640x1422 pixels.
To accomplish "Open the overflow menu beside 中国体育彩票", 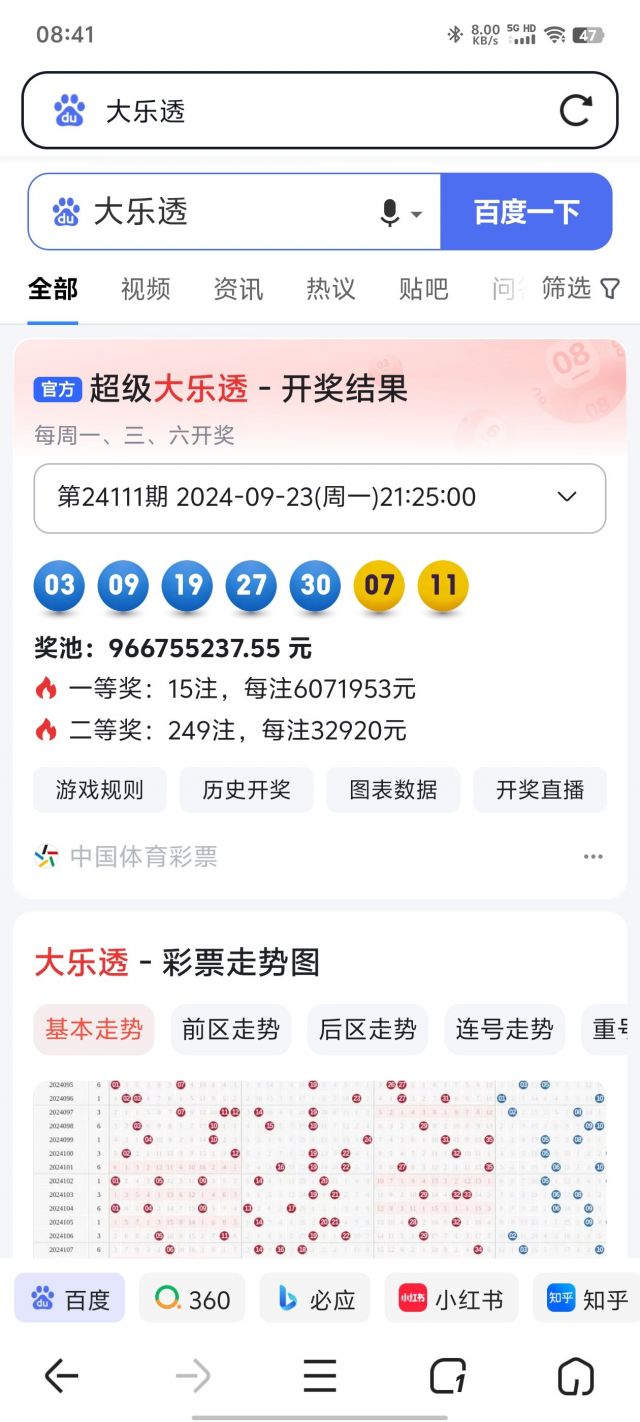I will (593, 857).
